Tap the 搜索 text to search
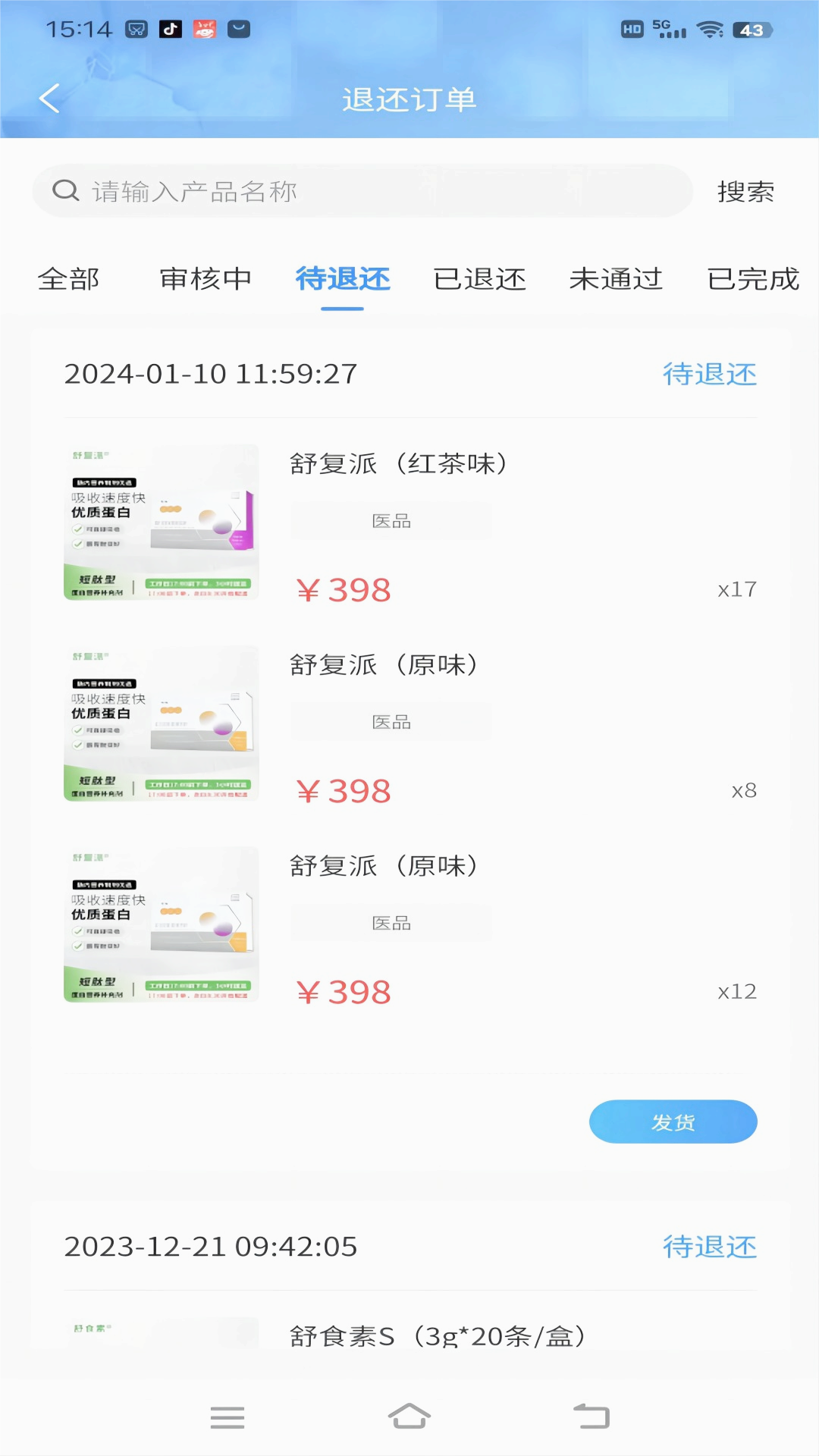This screenshot has width=819, height=1456. tap(746, 192)
